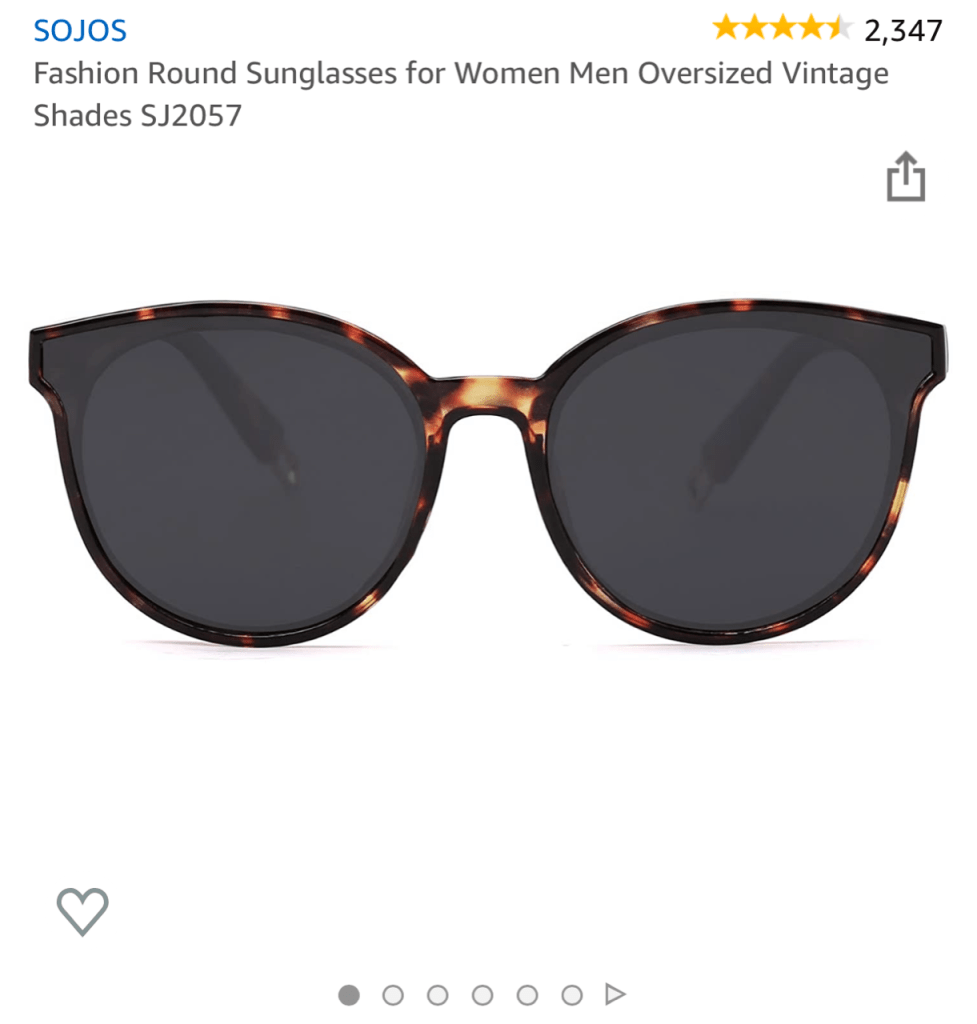Open the 2,347 star ratings
The height and width of the screenshot is (1024, 977).
[x=828, y=29]
